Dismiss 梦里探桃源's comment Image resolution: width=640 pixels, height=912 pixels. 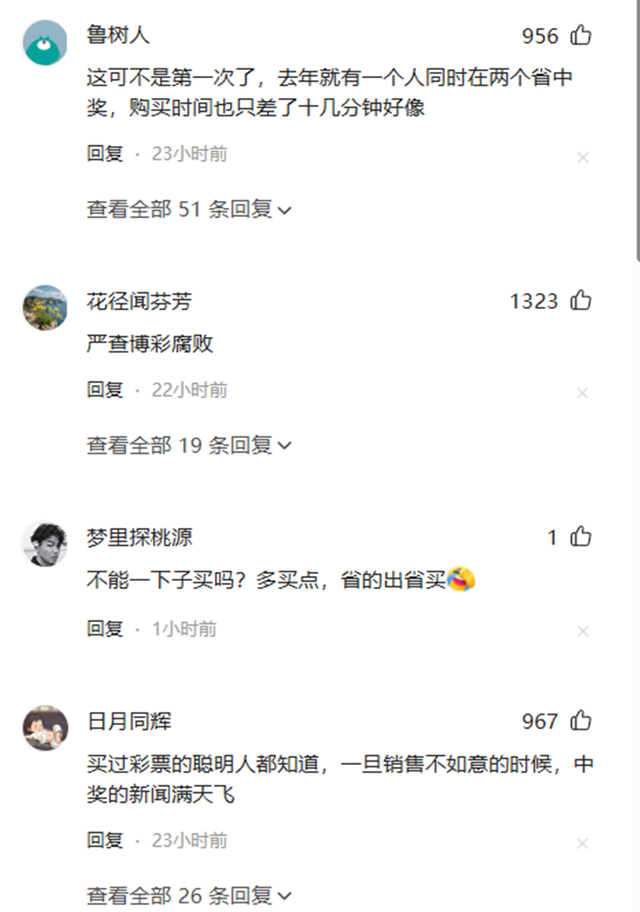point(583,632)
